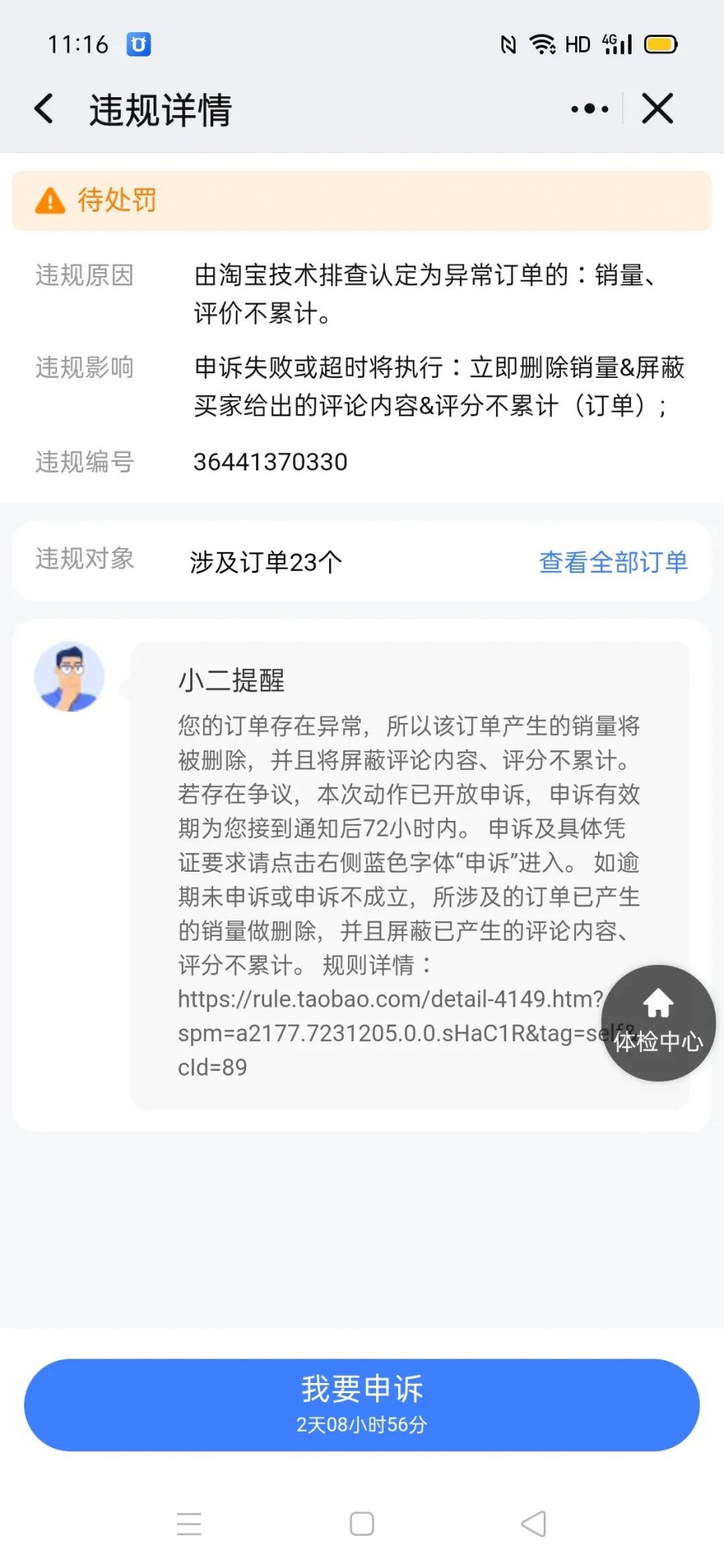Go back from 违规详情 page
724x1568 pixels.
tap(45, 109)
